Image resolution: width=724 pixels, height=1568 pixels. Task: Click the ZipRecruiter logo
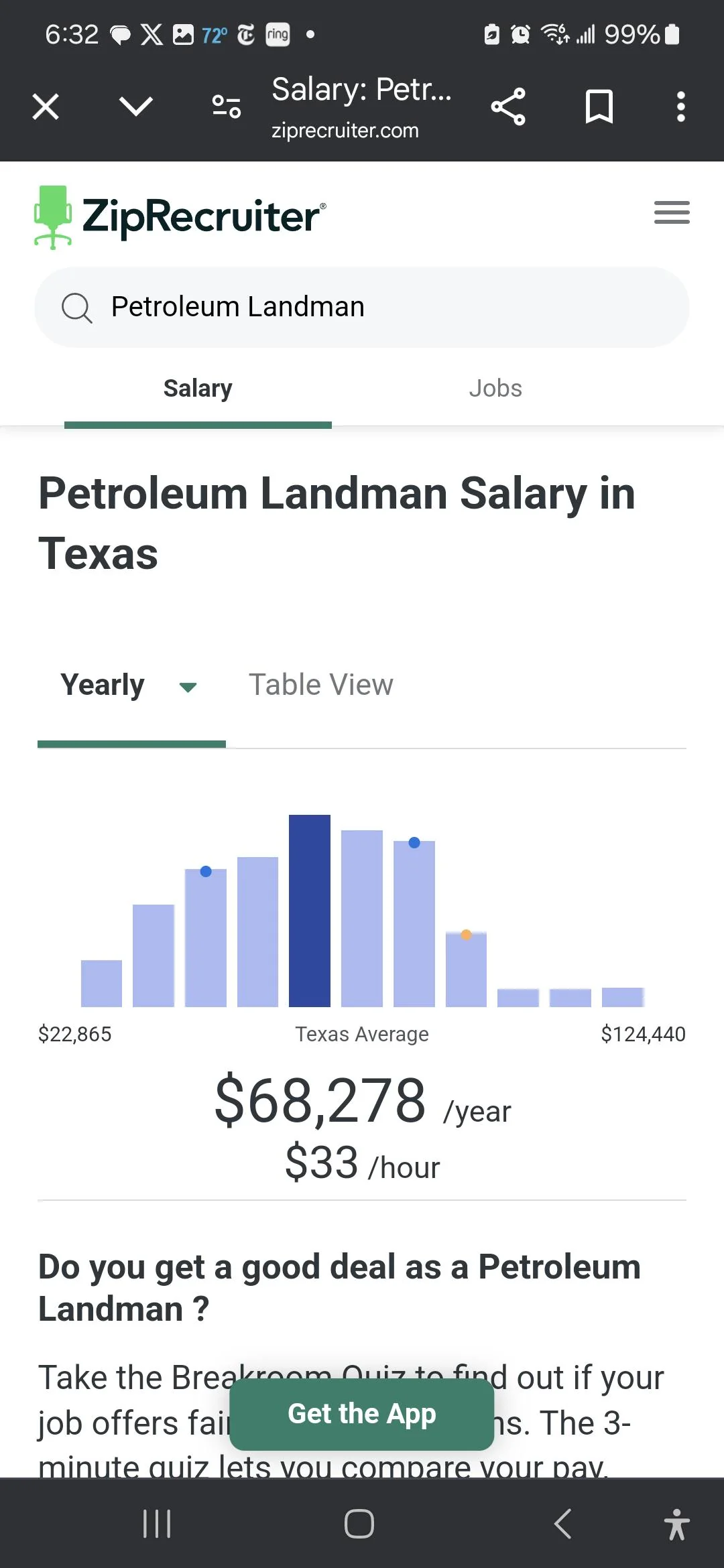(x=179, y=214)
